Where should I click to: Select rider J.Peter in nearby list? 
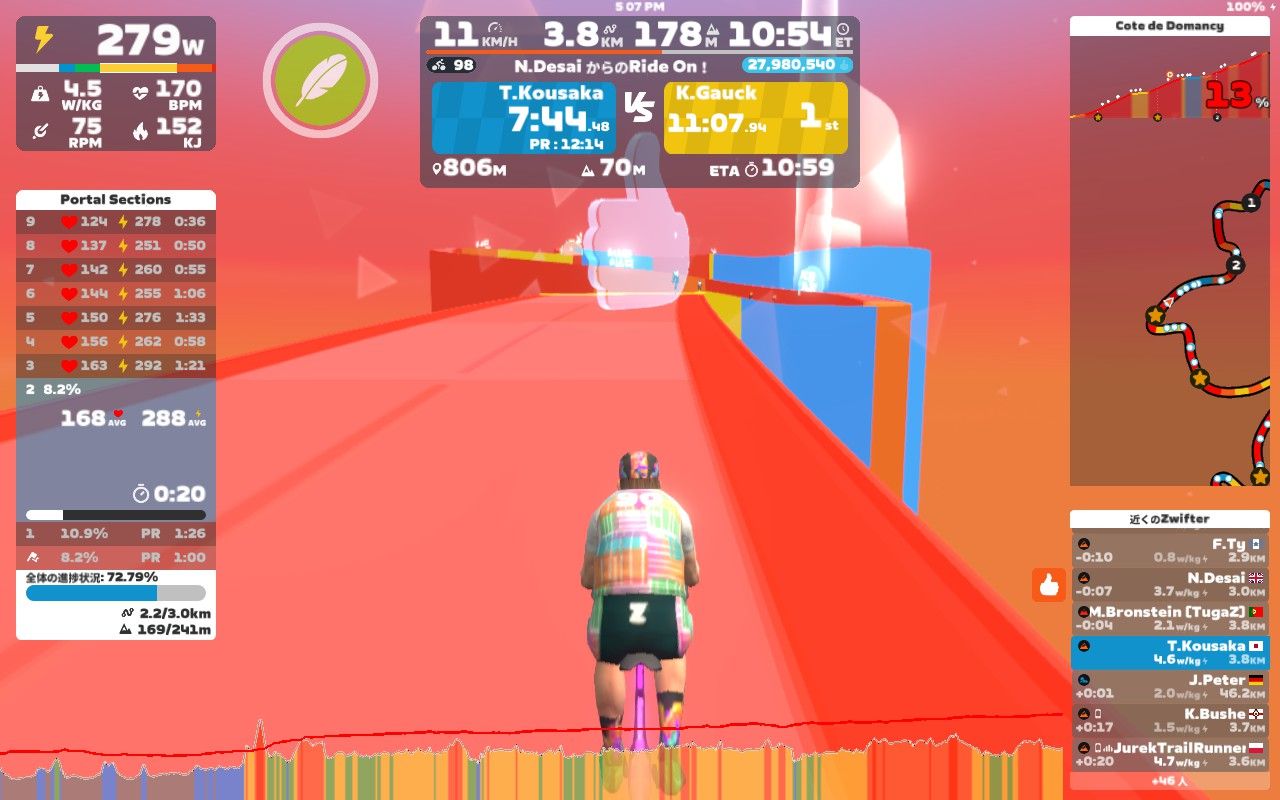(1169, 686)
